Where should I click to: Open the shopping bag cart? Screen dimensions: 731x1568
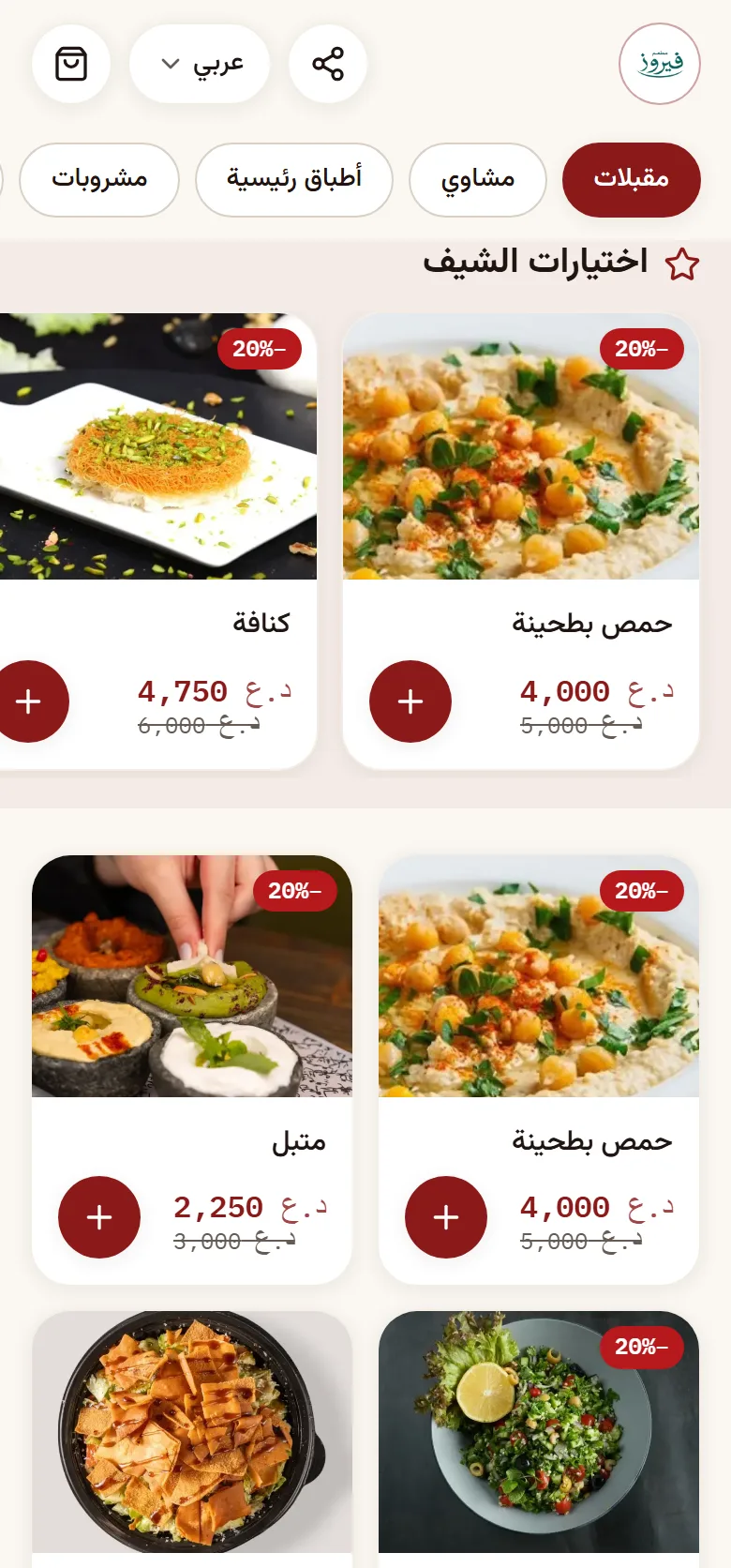pos(71,64)
